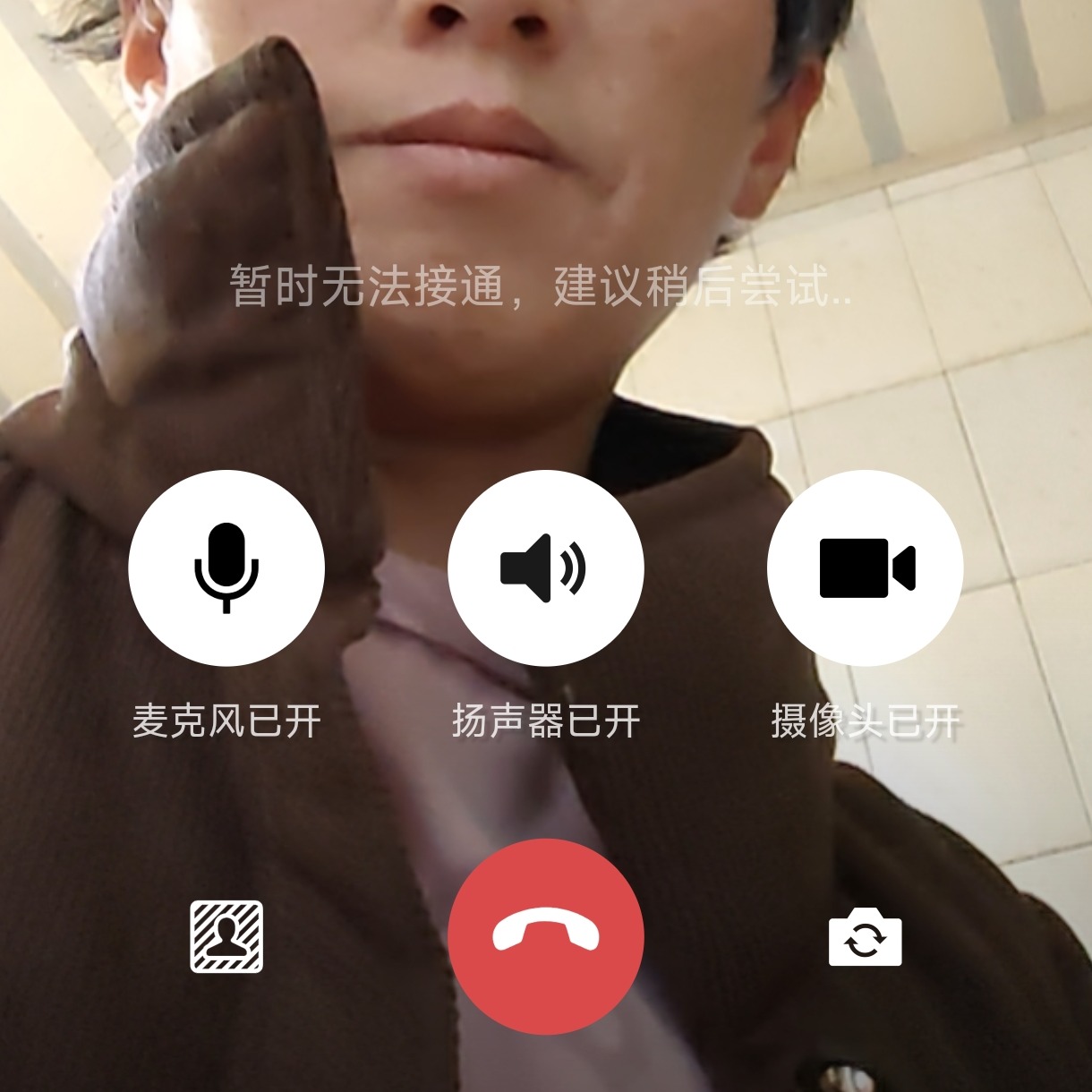Viewport: 1092px width, 1092px height.
Task: Open the background blur effect option
Action: pyautogui.click(x=226, y=936)
